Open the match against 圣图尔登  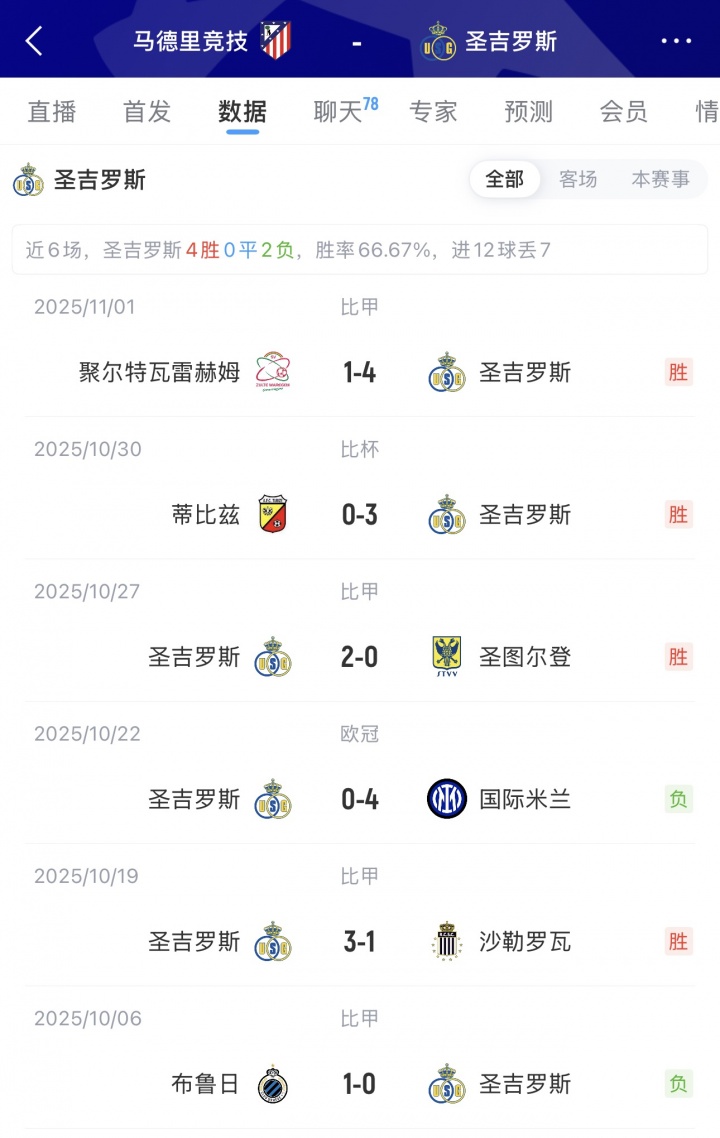click(360, 657)
